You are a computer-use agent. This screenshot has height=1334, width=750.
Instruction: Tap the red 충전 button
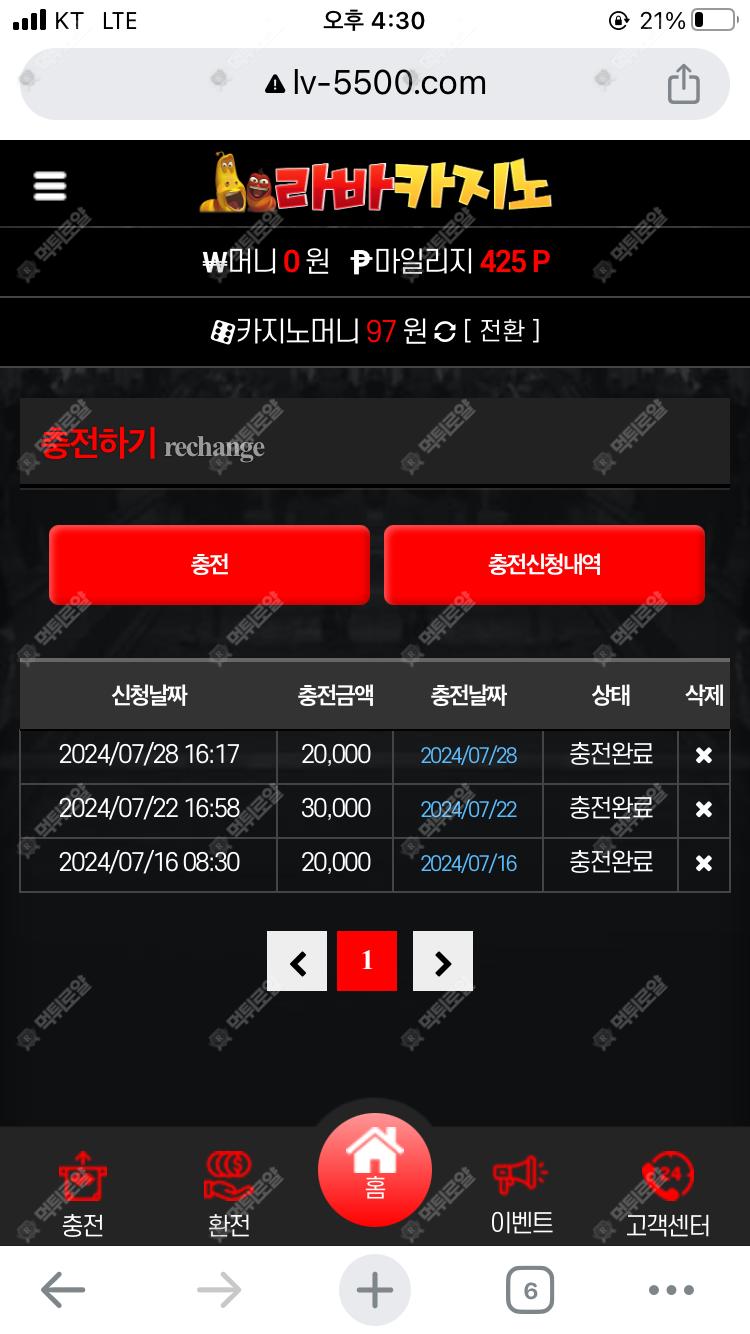[209, 564]
